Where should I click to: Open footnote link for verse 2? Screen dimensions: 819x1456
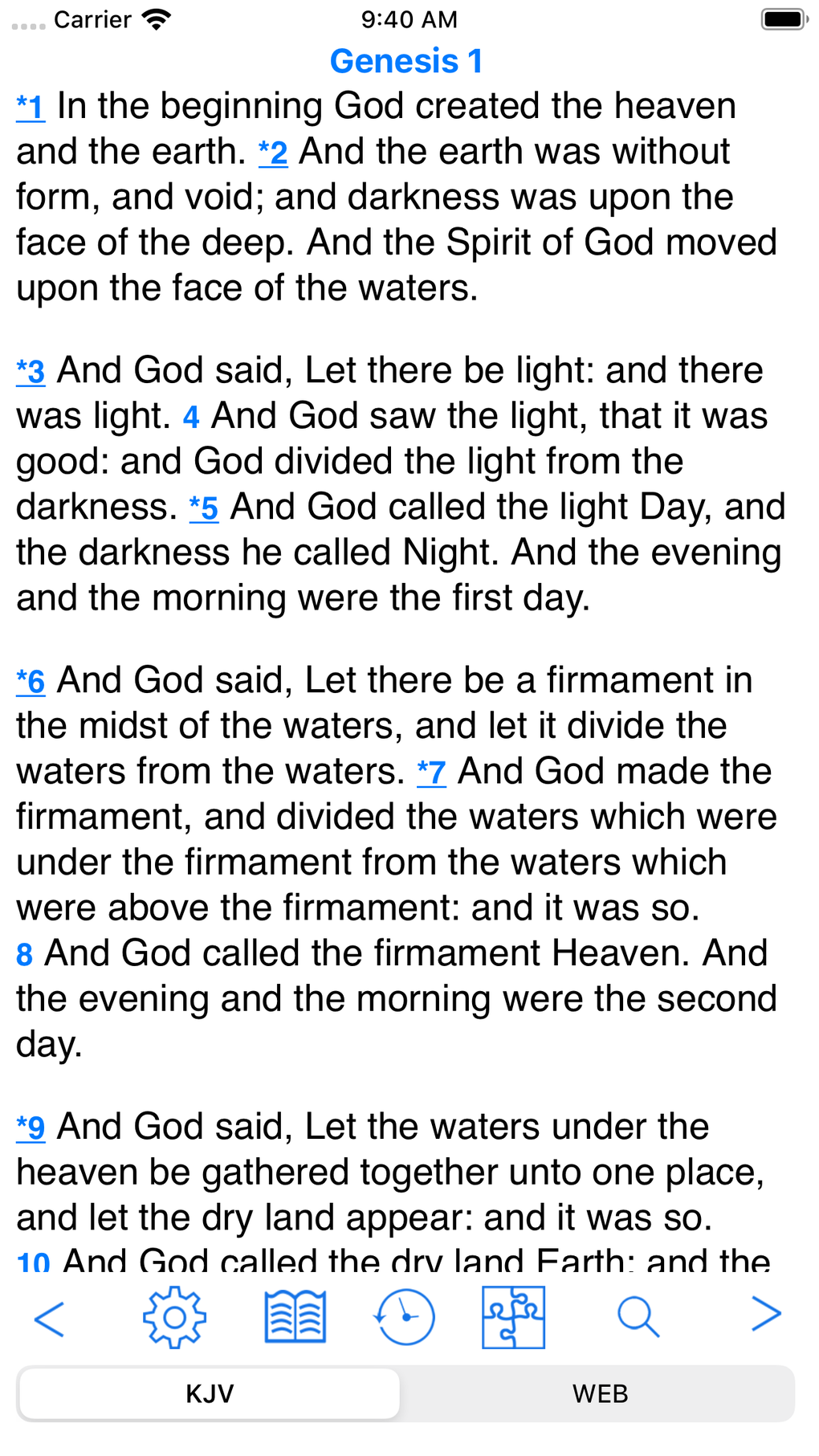click(273, 153)
